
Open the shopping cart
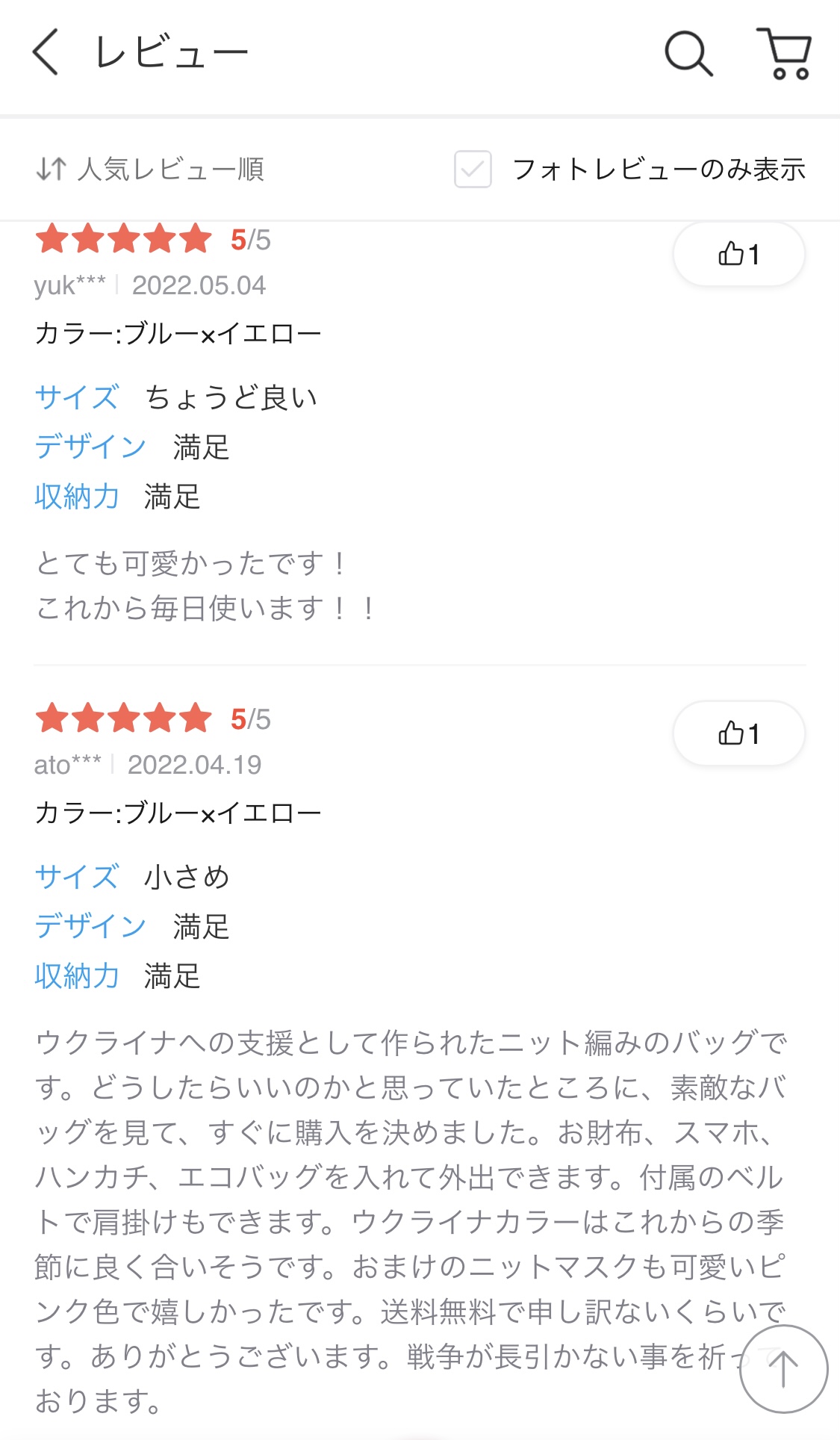click(785, 53)
